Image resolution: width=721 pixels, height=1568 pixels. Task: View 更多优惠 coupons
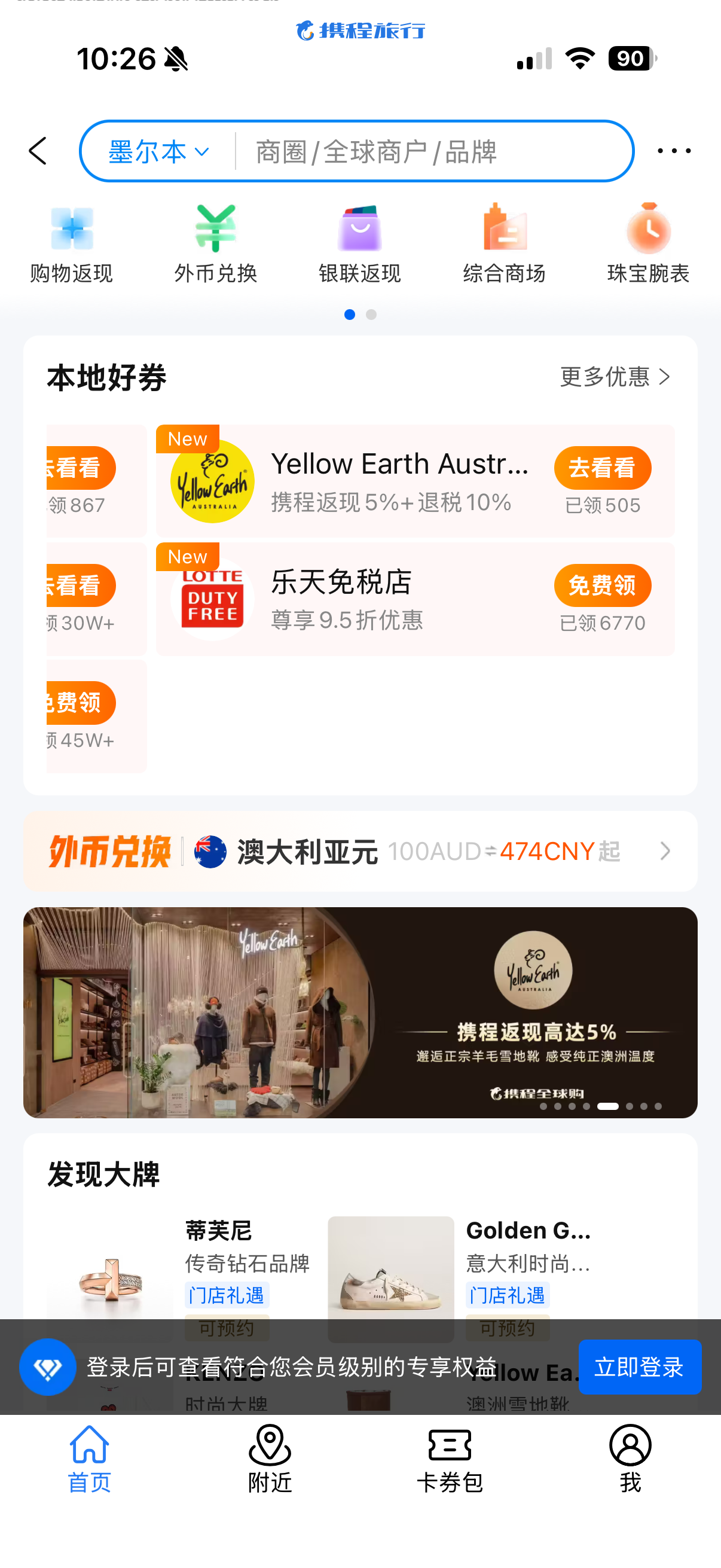[x=615, y=377]
